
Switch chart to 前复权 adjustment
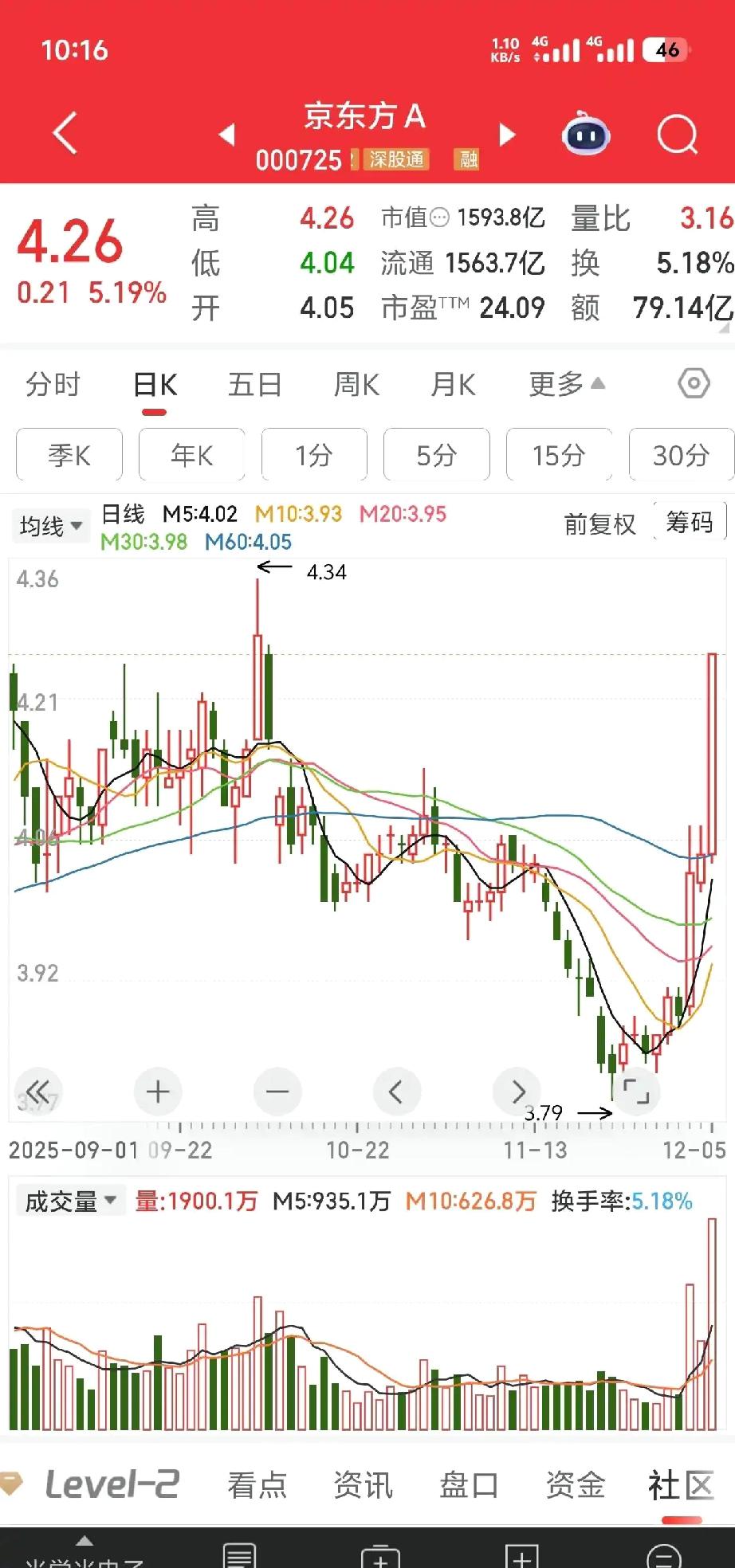click(x=599, y=525)
